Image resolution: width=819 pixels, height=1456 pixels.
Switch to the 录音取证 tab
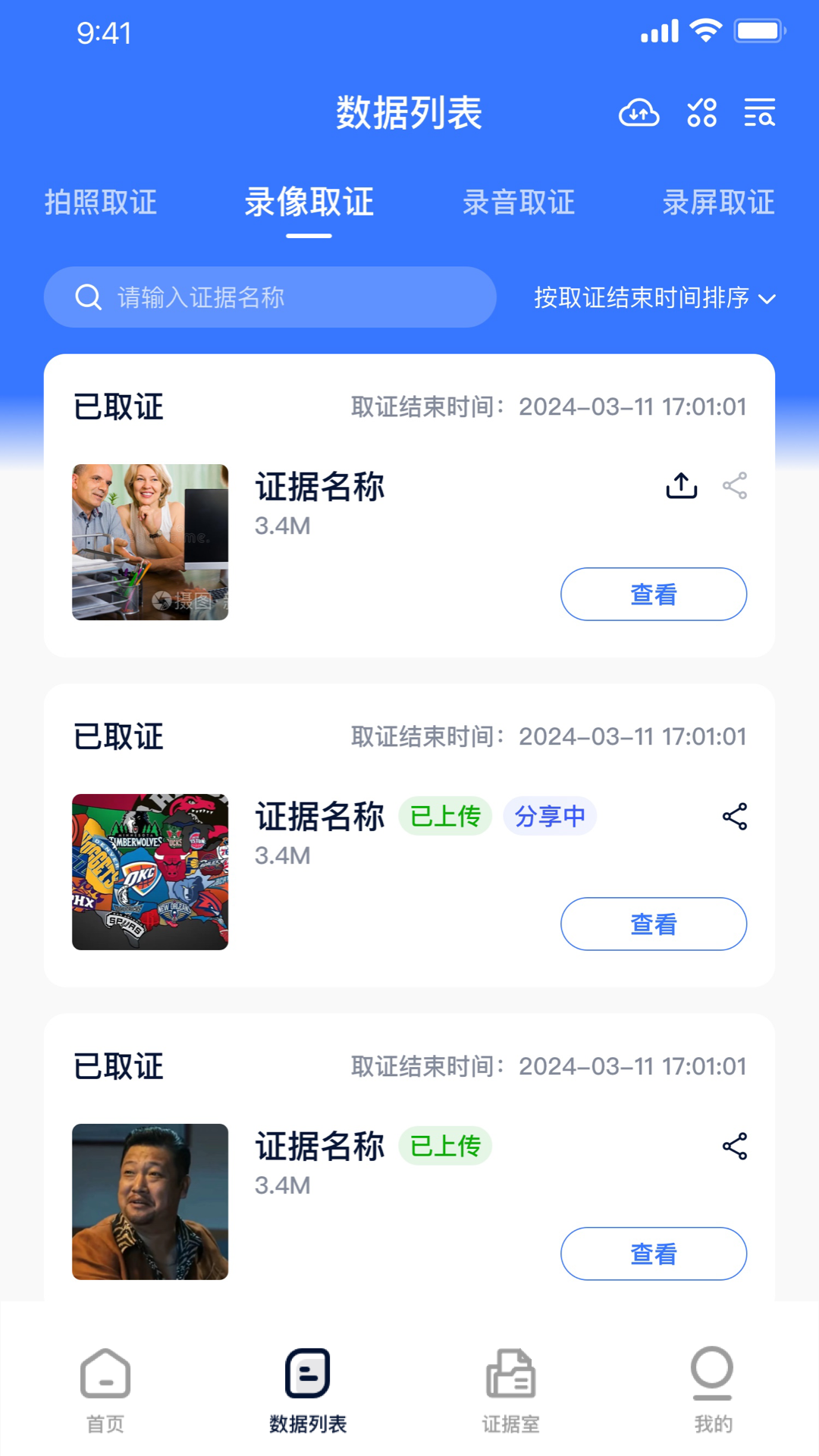[519, 202]
